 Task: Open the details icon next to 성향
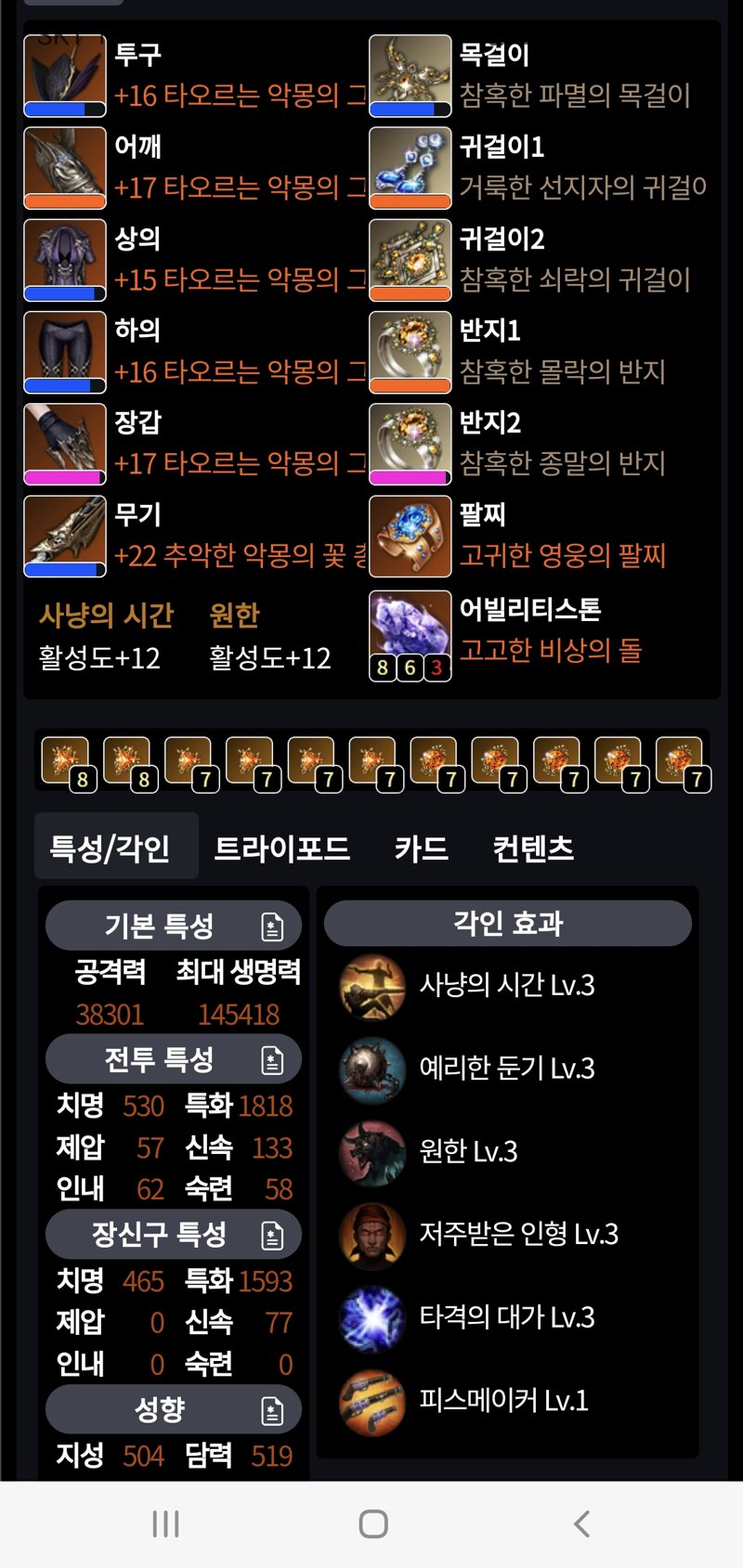coord(271,1411)
